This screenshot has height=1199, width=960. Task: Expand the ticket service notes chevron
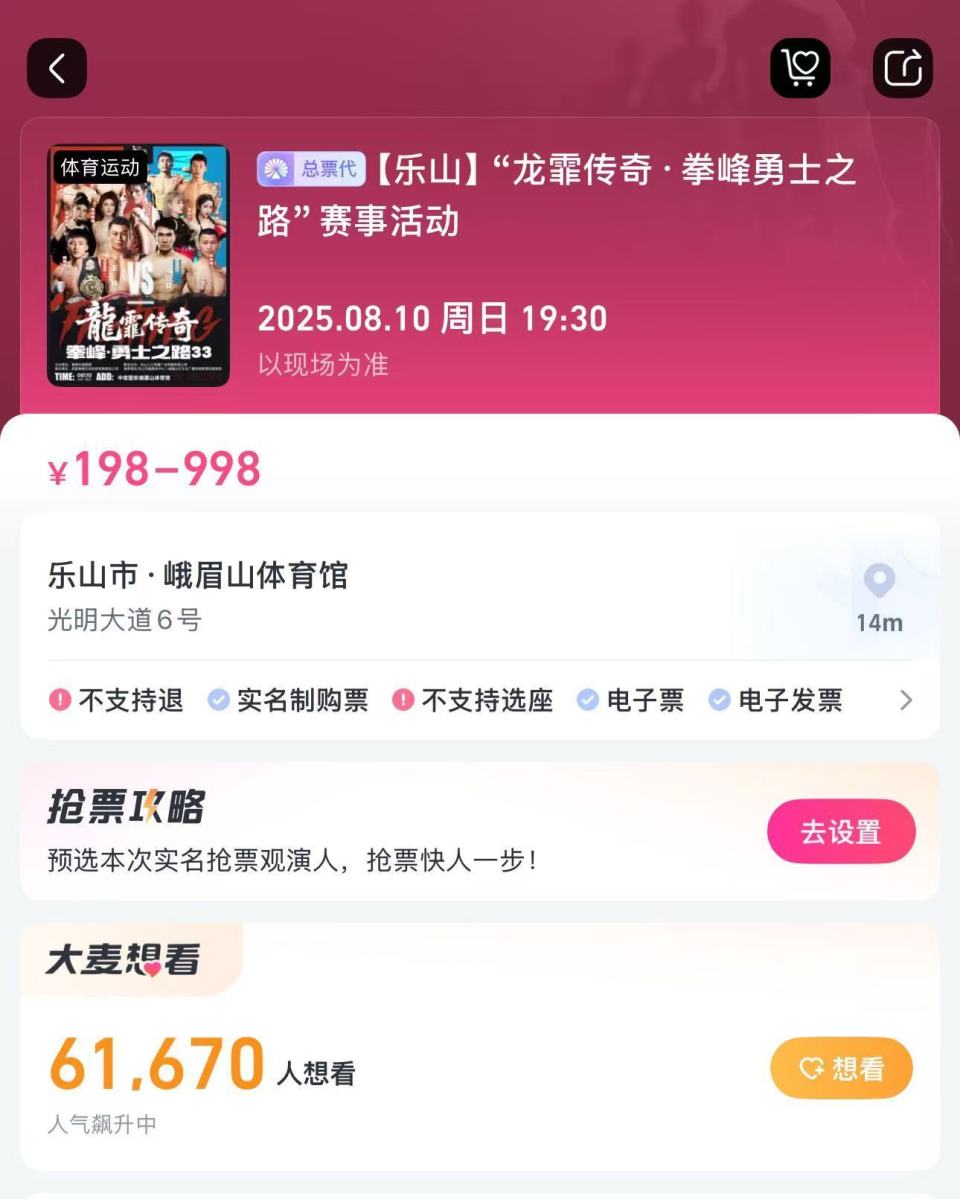pyautogui.click(x=906, y=700)
